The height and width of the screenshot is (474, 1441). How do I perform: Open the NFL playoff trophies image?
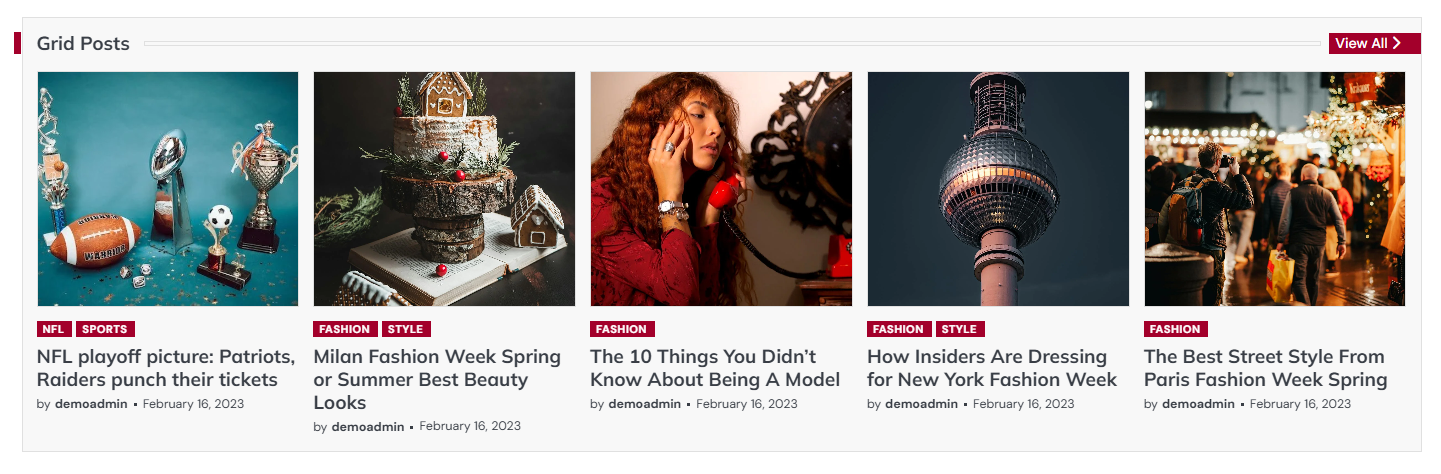coord(168,188)
